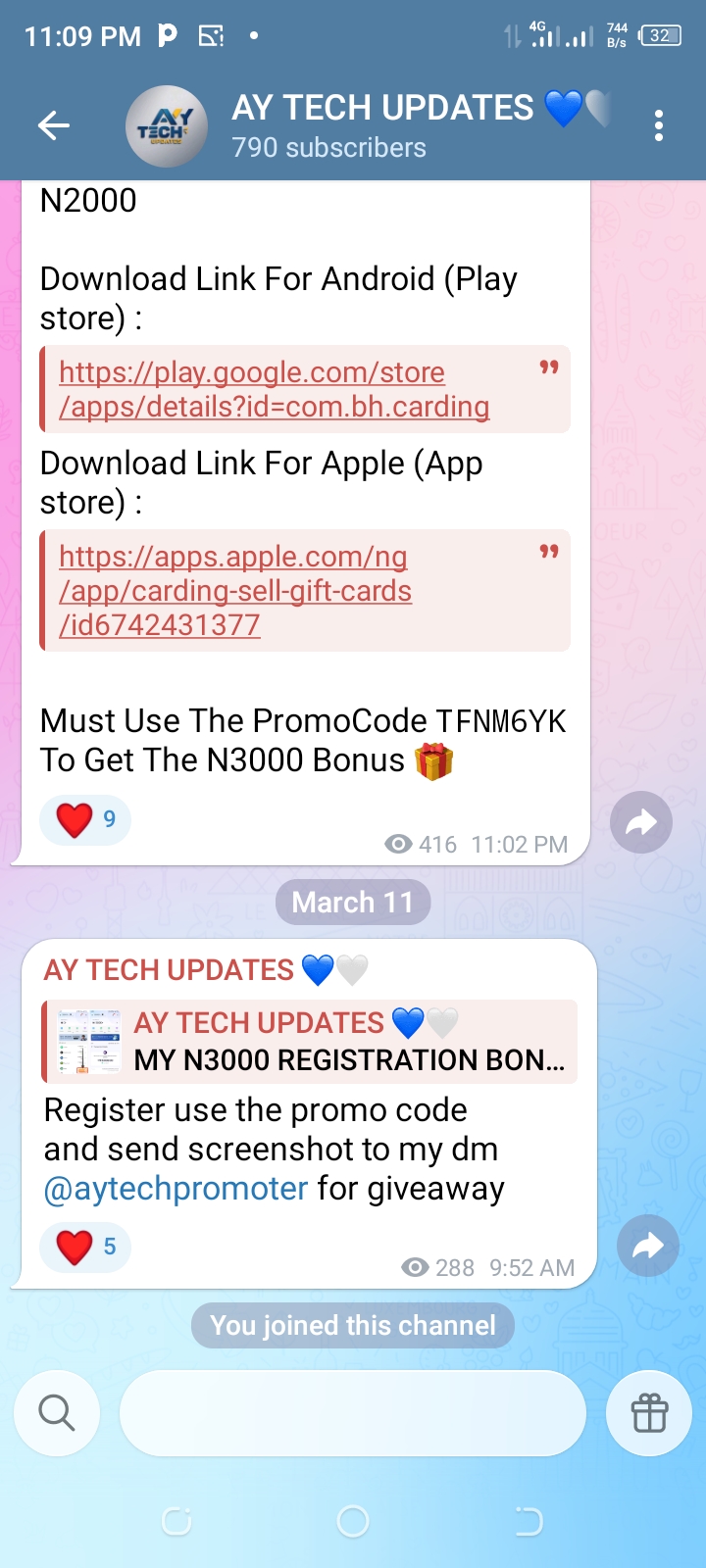Tap the wide bar next to search
This screenshot has width=706, height=1568.
(353, 1413)
